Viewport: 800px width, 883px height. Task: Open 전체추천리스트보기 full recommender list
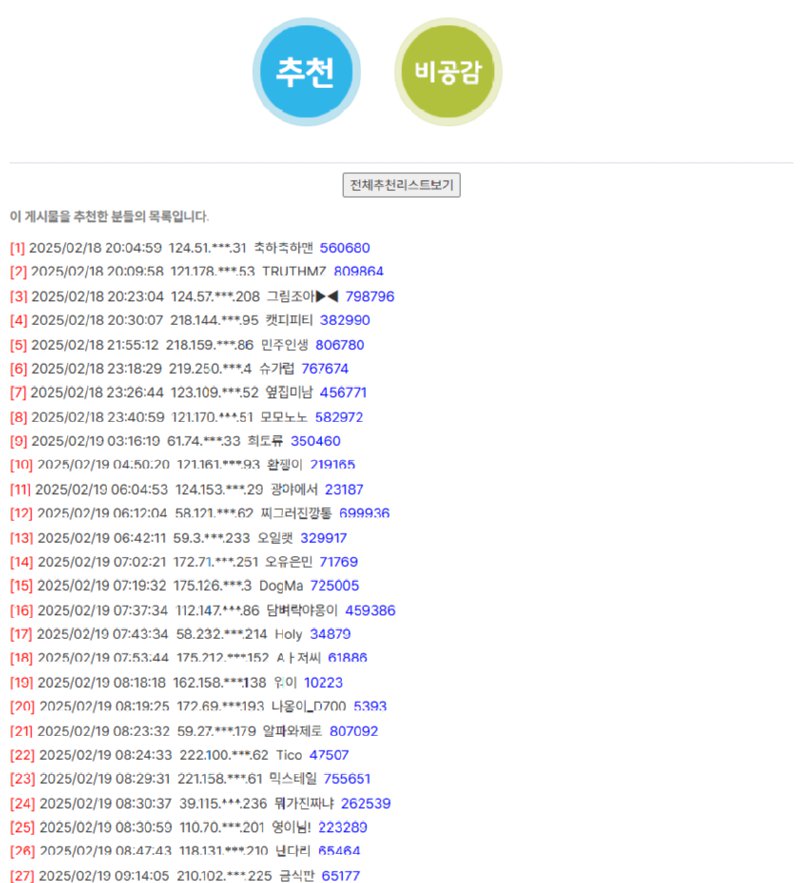(x=401, y=185)
